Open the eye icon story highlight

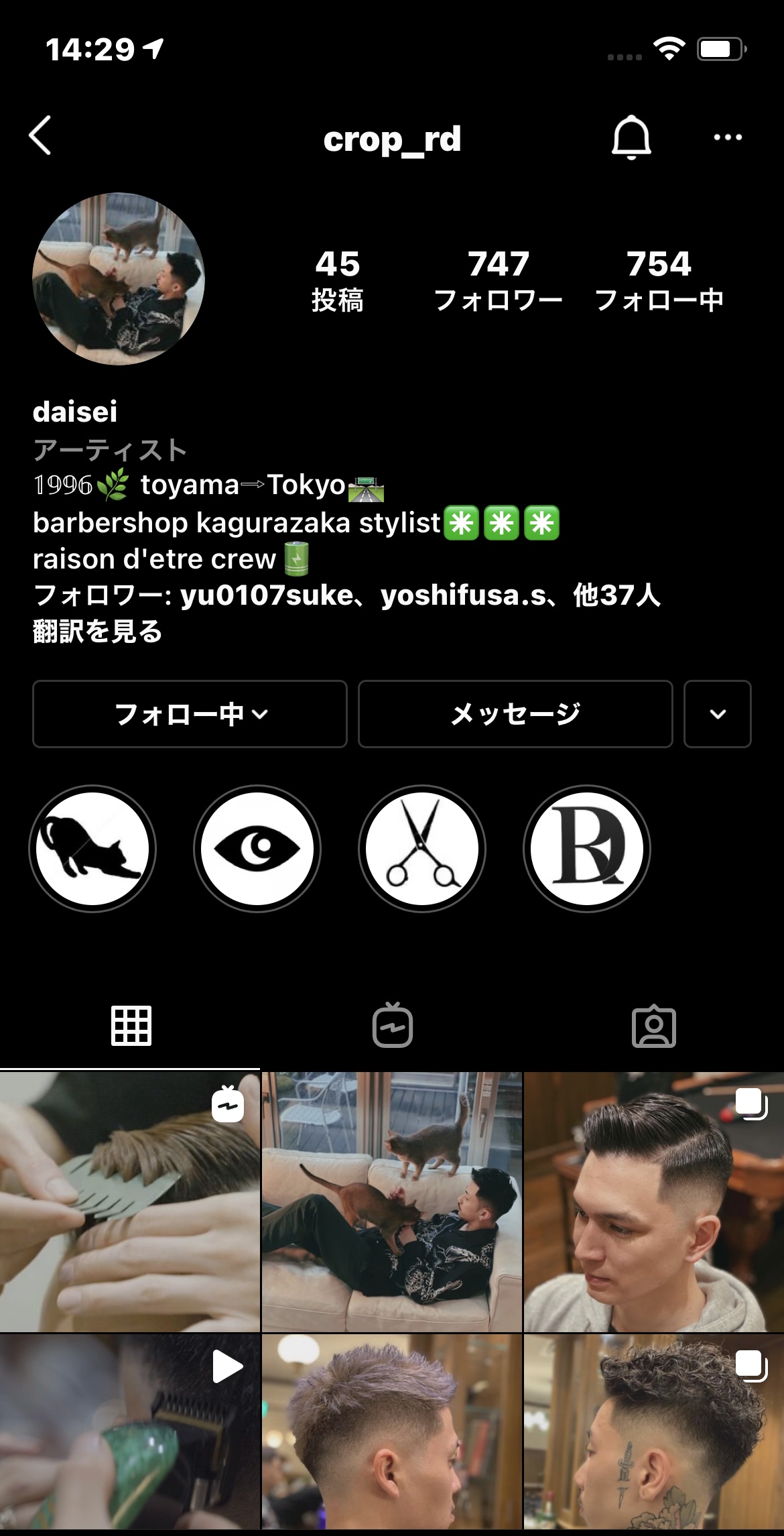click(257, 849)
